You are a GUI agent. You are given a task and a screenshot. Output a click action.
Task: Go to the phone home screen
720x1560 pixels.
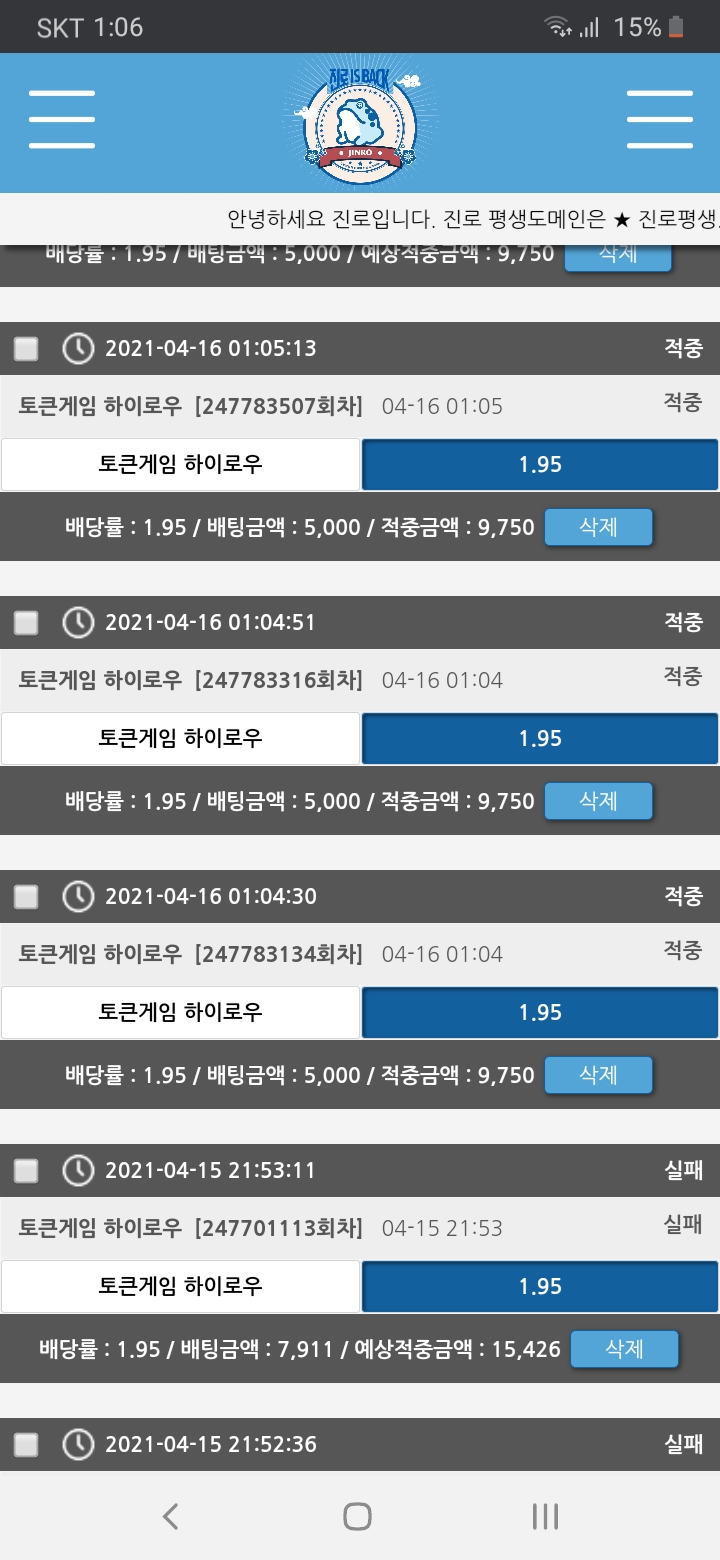pyautogui.click(x=357, y=1517)
